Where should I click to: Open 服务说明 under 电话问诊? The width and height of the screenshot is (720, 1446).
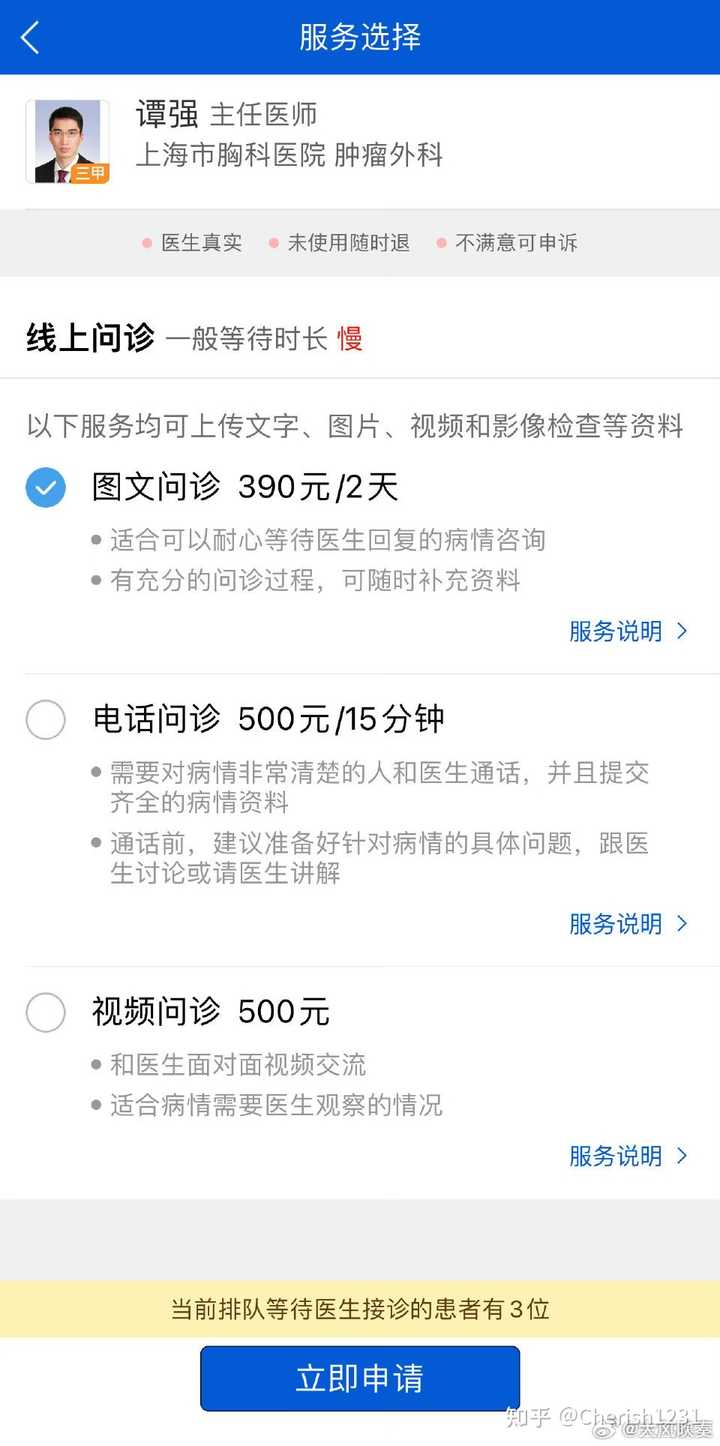point(629,924)
